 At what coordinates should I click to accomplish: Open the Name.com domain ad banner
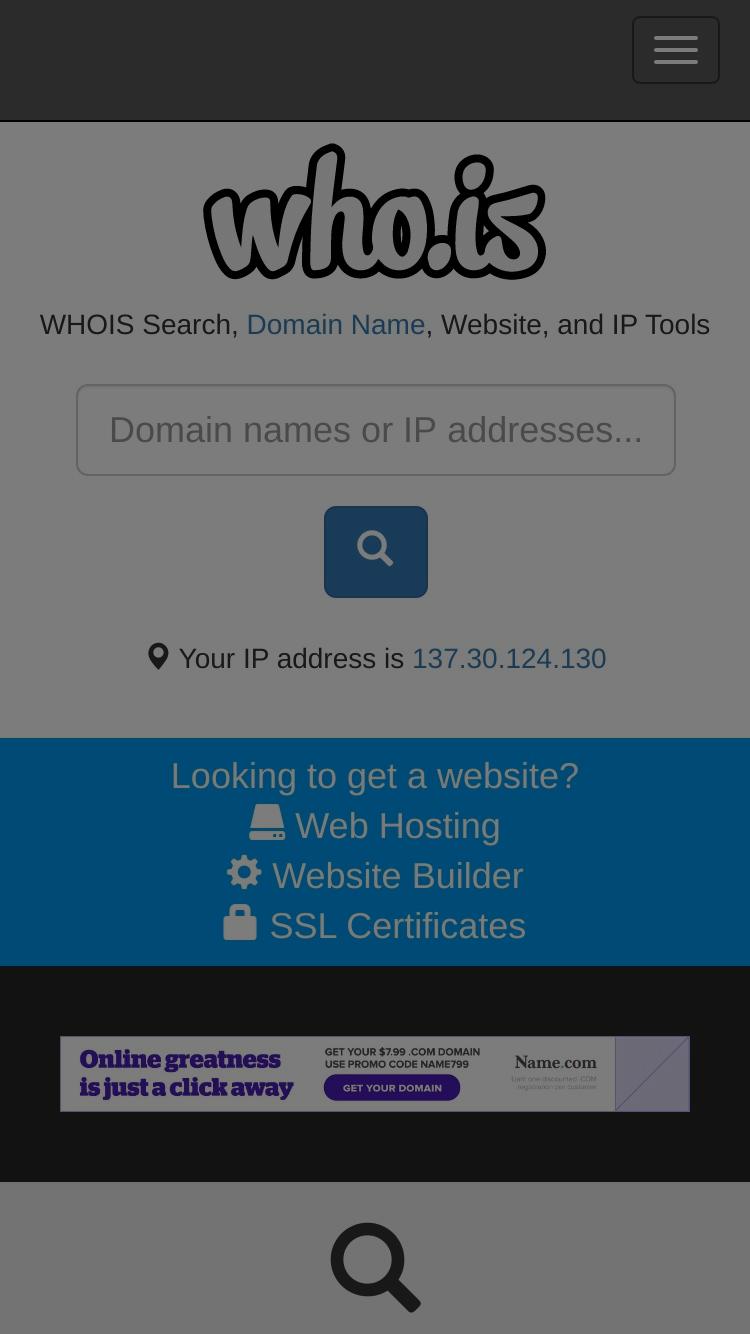pyautogui.click(x=375, y=1074)
